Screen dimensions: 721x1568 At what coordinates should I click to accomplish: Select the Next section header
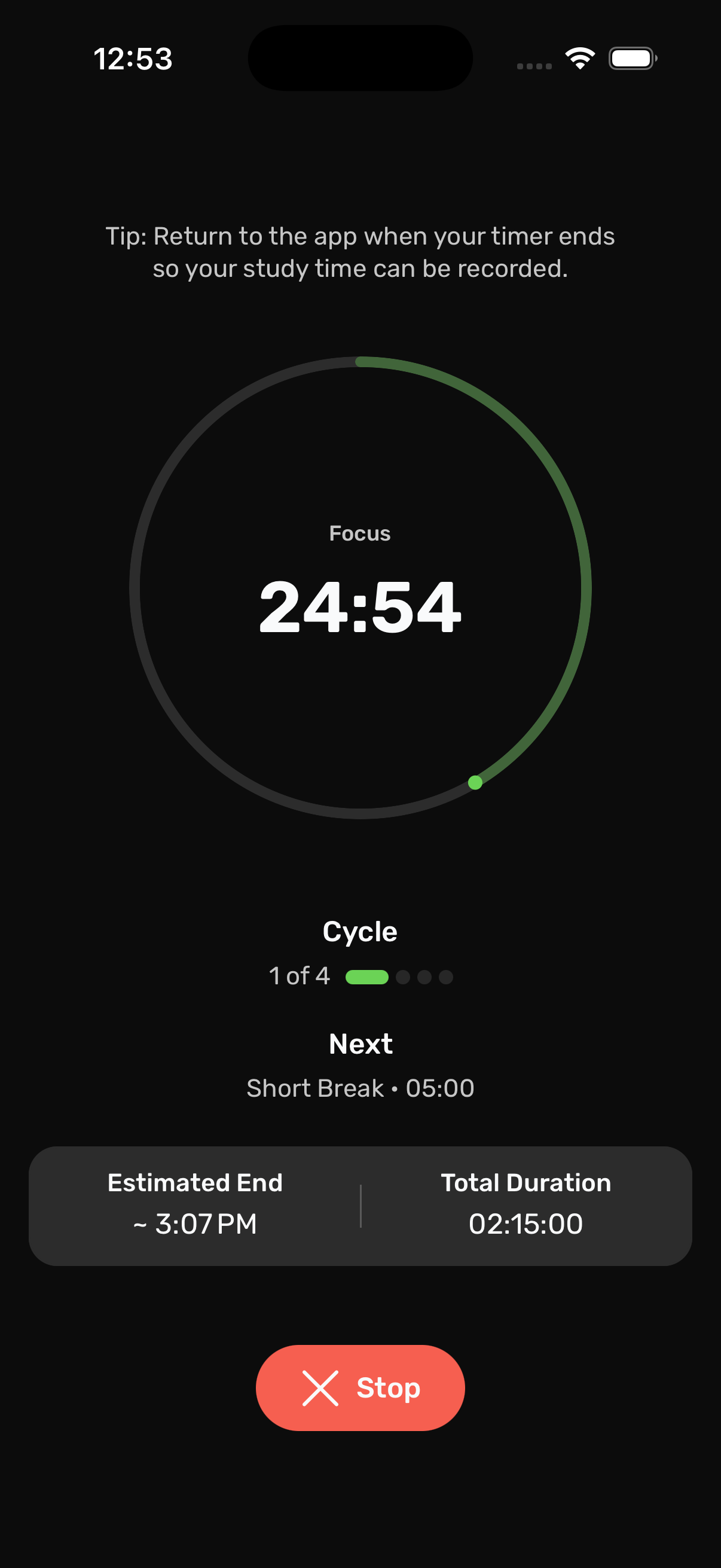point(360,1044)
